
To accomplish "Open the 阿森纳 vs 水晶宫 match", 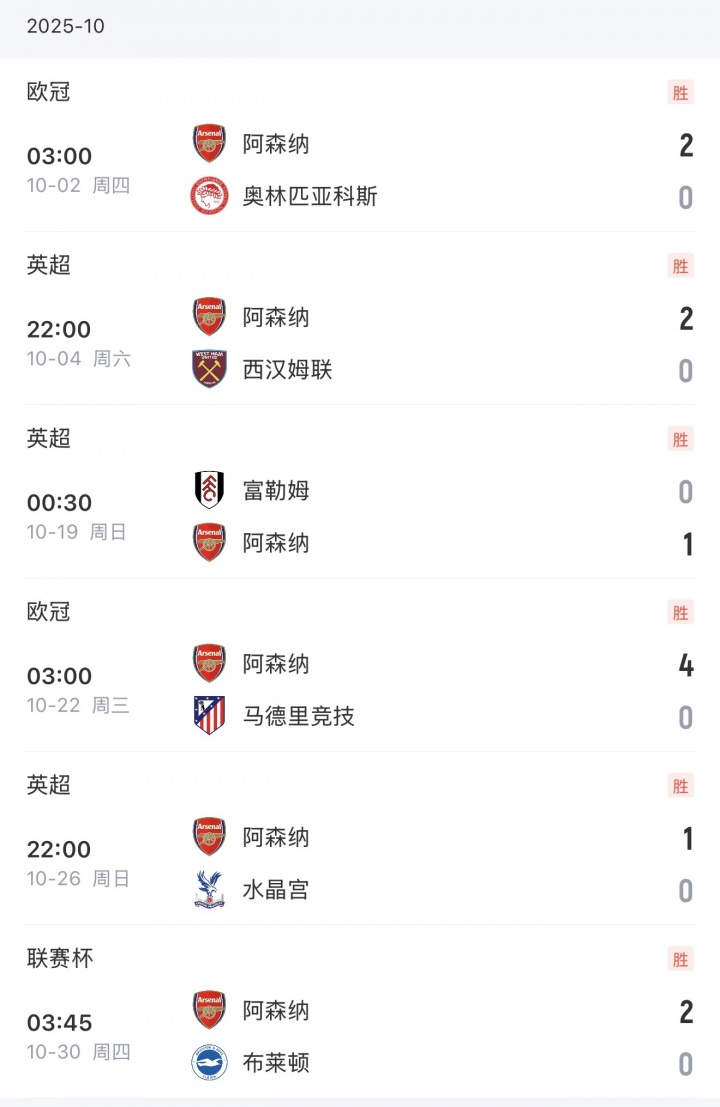I will tap(360, 863).
